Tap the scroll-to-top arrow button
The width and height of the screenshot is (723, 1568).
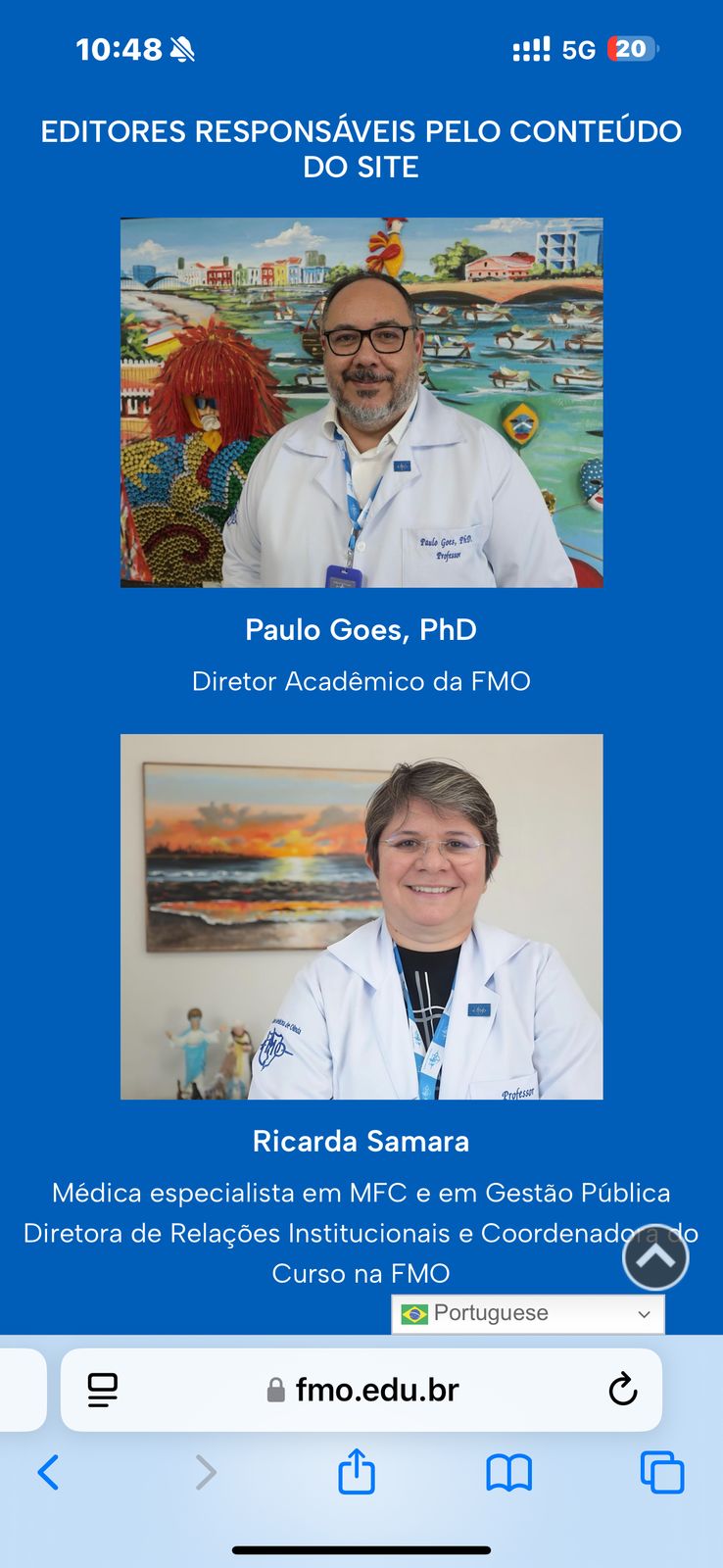655,1257
